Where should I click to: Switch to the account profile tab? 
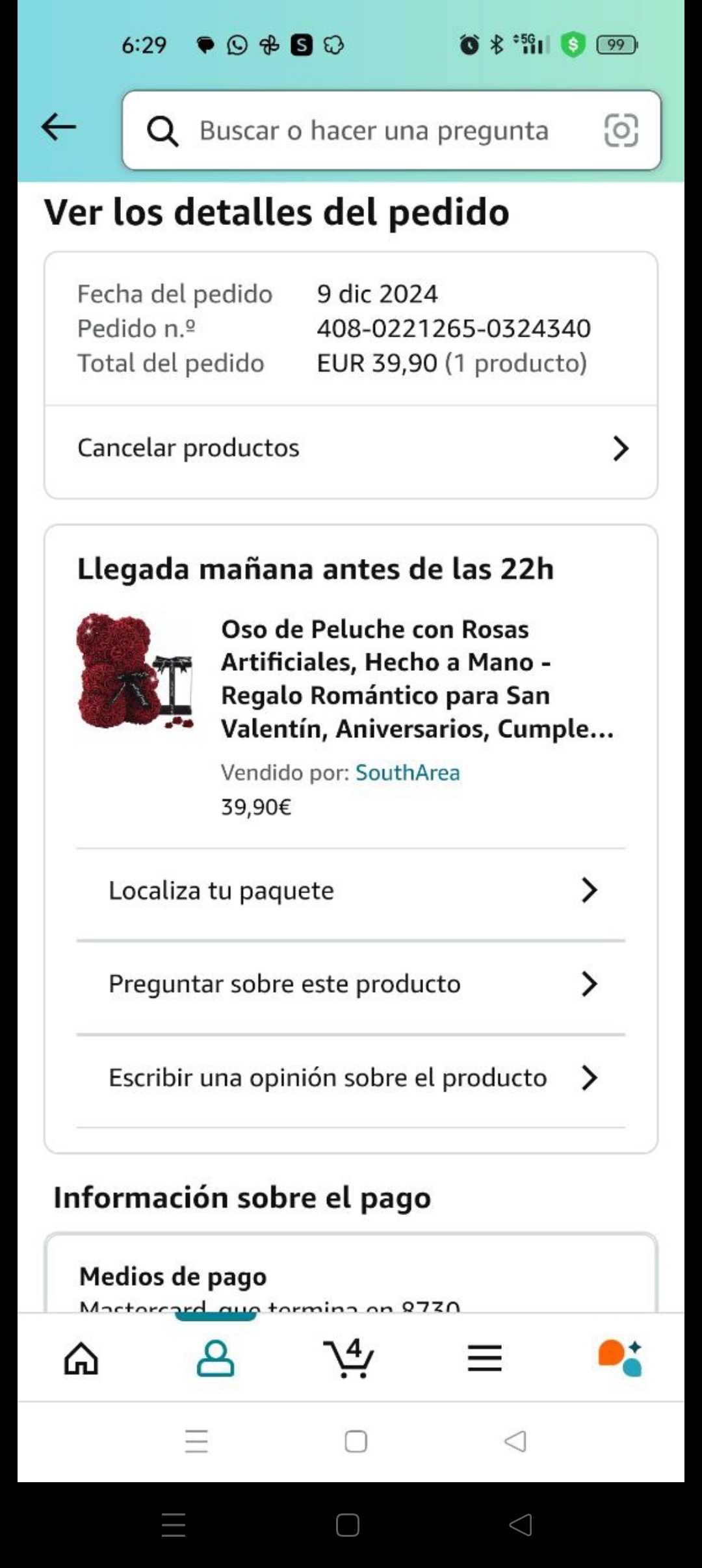[215, 1359]
